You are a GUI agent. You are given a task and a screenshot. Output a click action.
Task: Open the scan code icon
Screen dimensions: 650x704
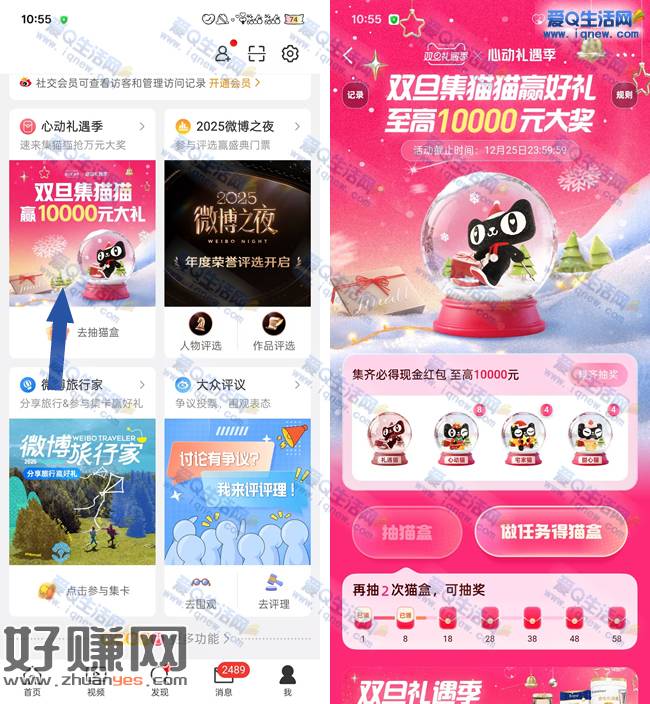click(257, 54)
